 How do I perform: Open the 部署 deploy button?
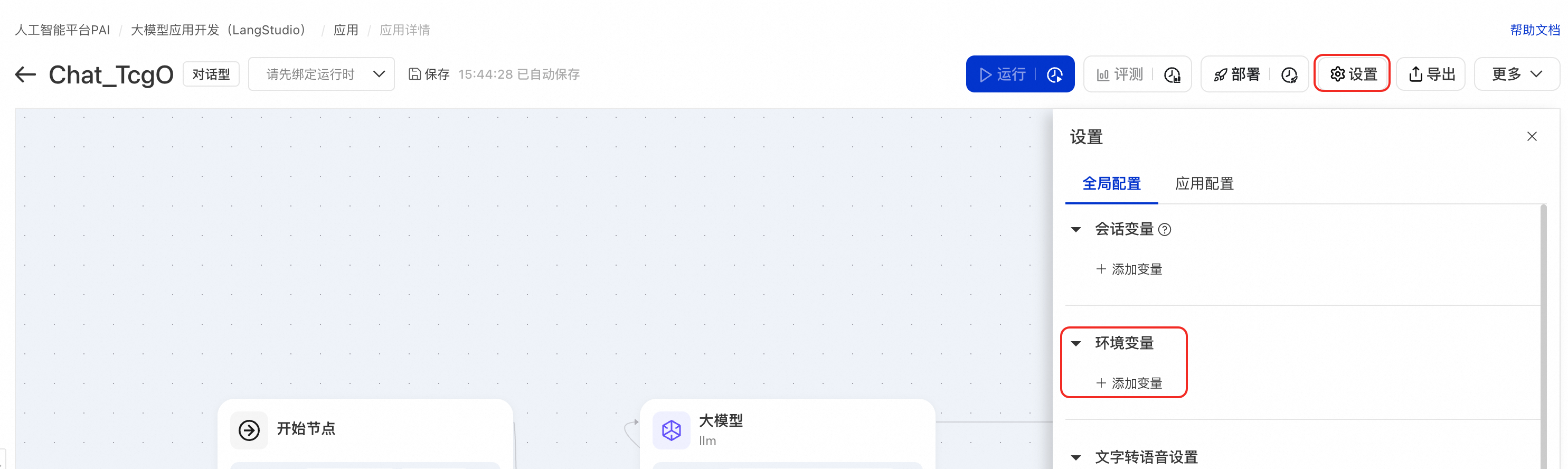click(1237, 74)
